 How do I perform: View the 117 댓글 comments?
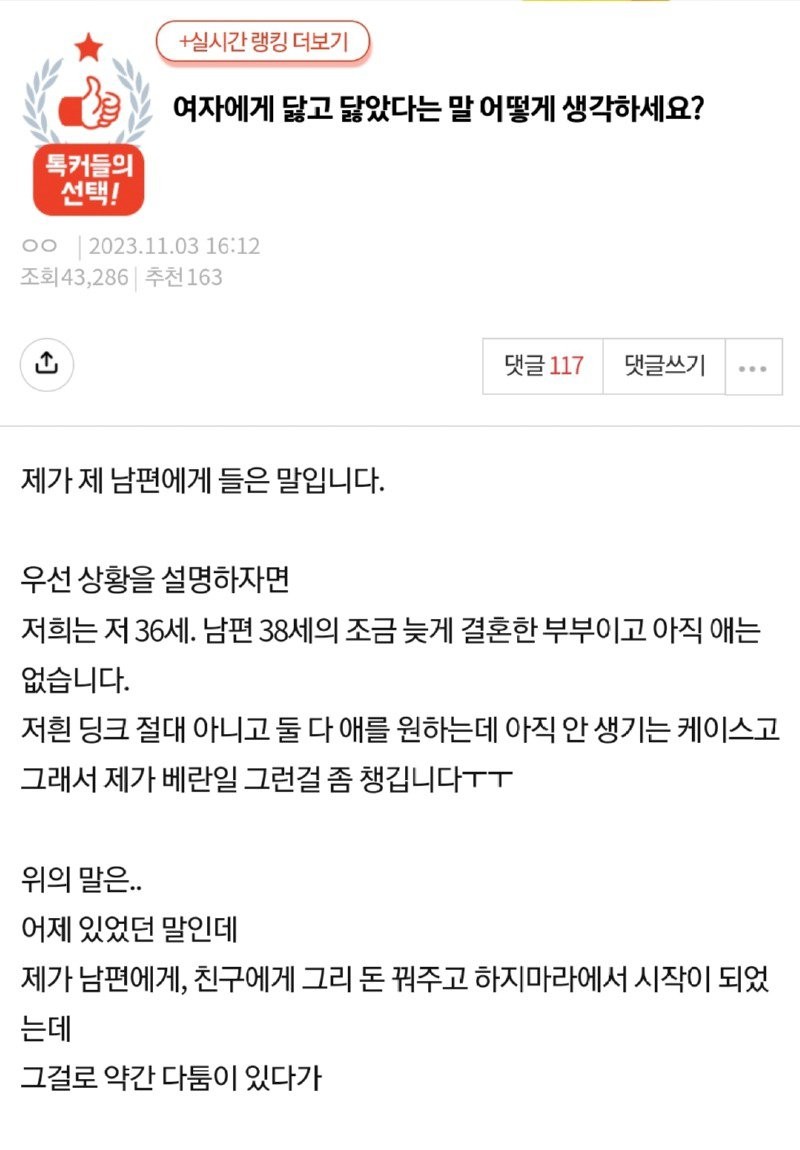pos(543,366)
